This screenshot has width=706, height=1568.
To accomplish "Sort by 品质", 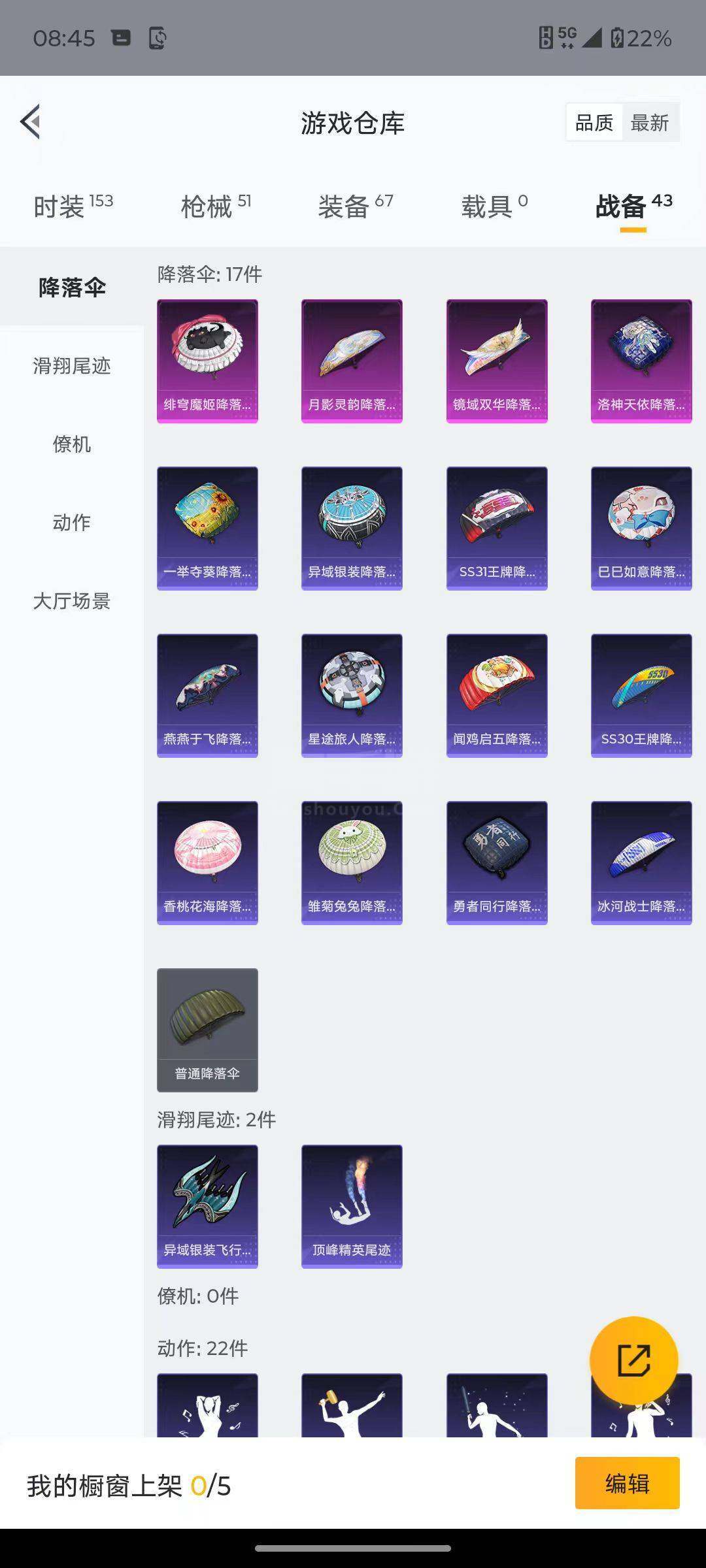I will pyautogui.click(x=594, y=123).
